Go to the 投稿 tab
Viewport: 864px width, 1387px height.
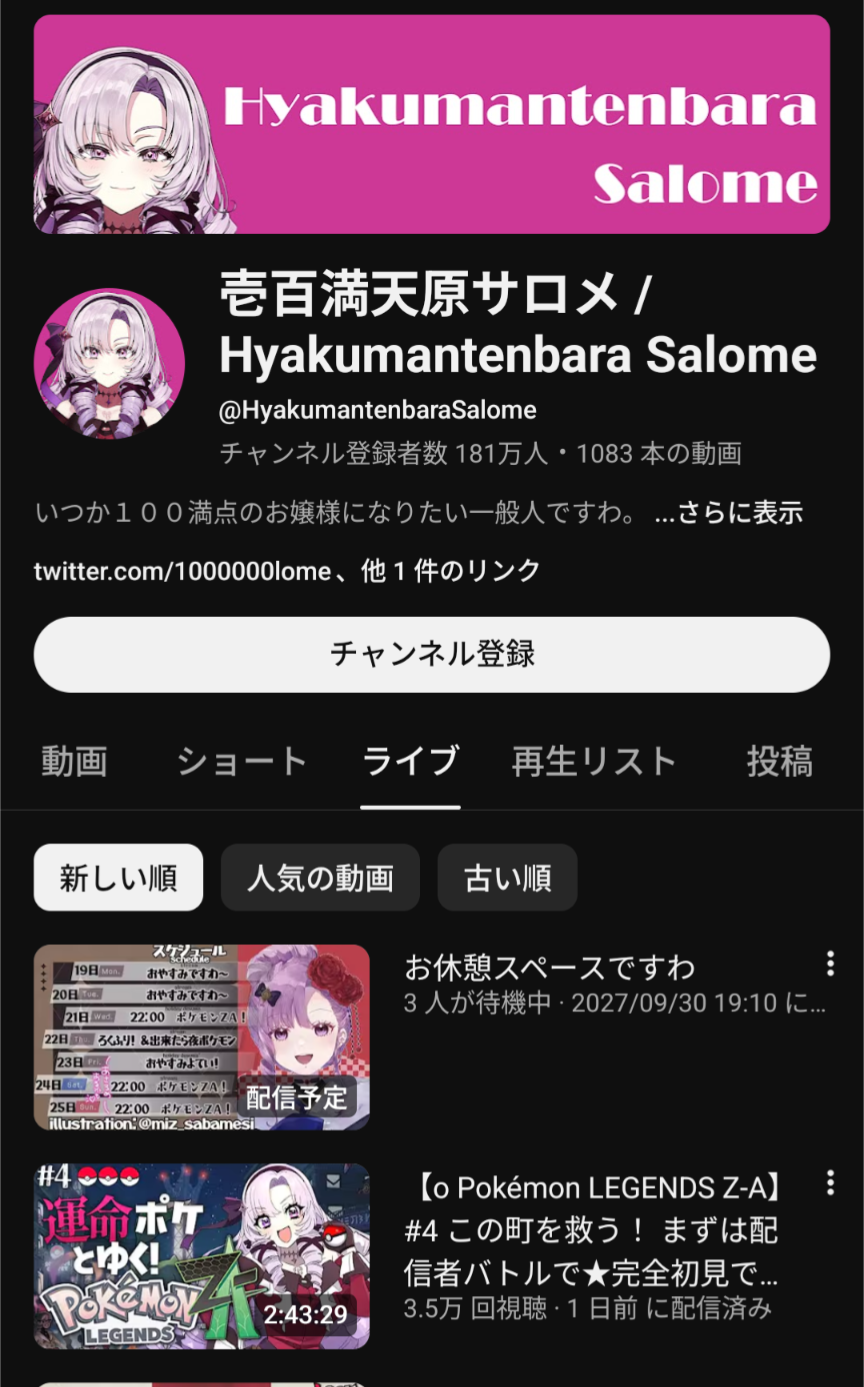pos(779,762)
